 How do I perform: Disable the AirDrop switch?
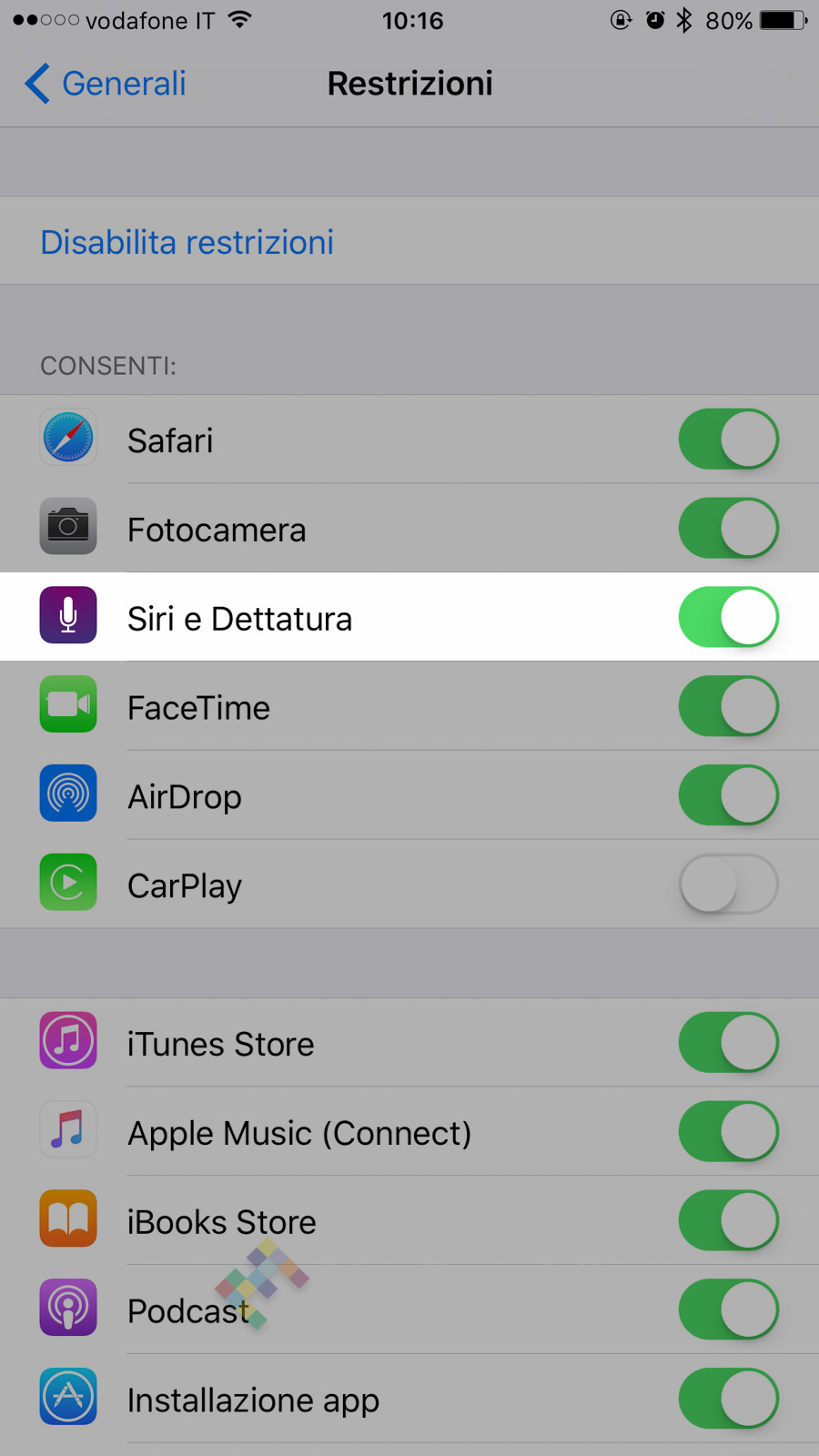728,796
